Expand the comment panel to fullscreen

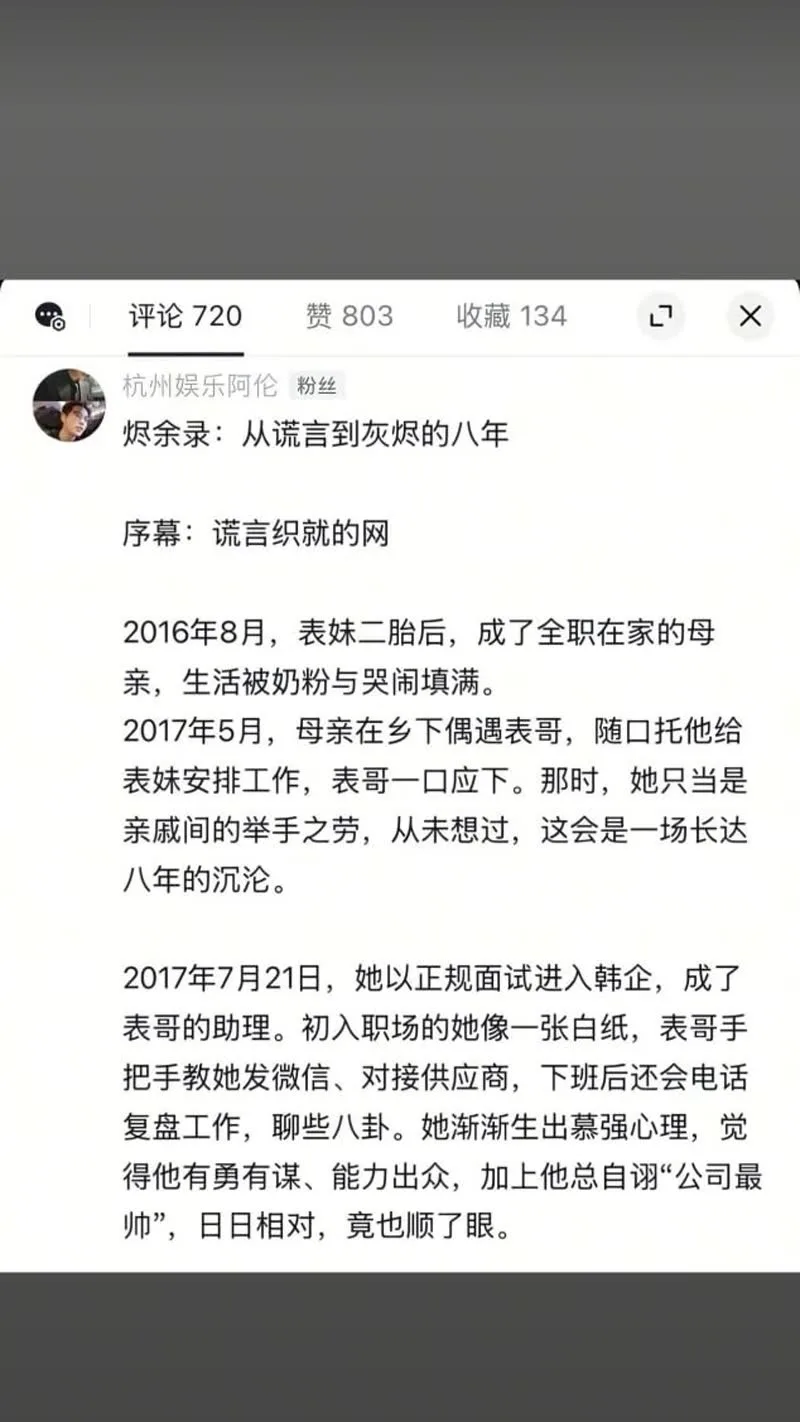661,317
